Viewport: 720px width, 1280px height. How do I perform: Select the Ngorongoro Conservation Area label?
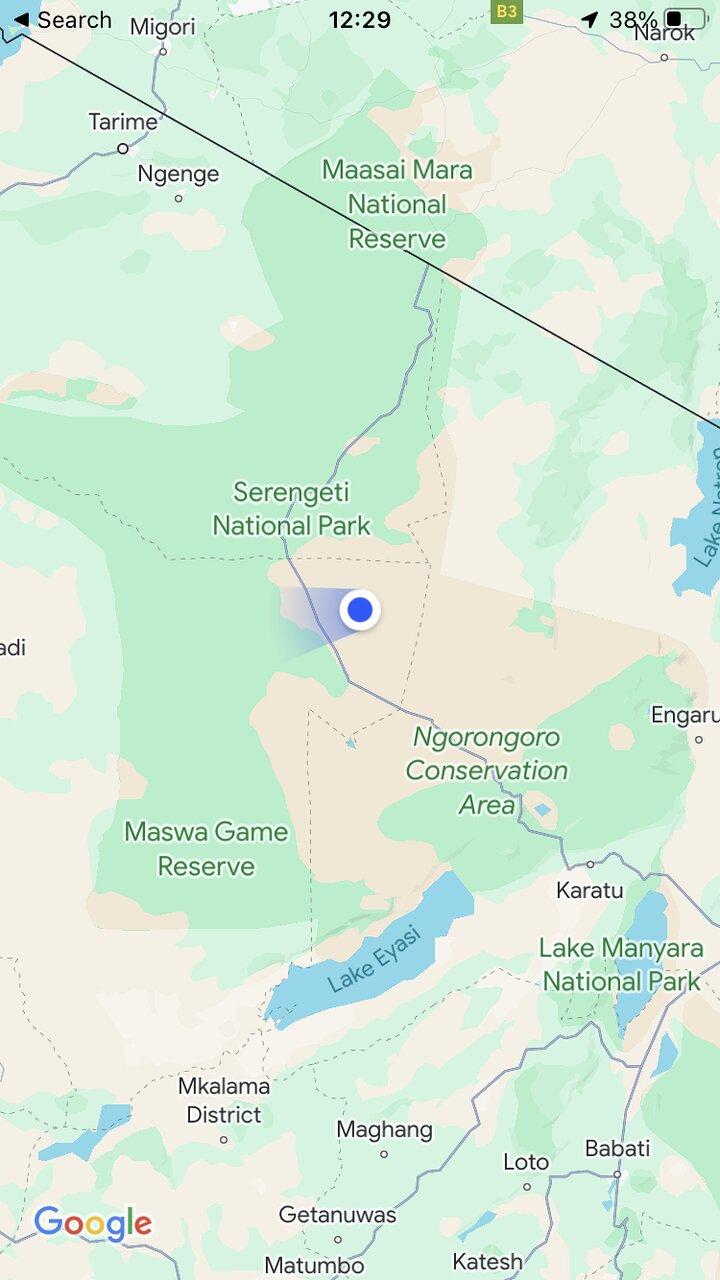coord(486,771)
